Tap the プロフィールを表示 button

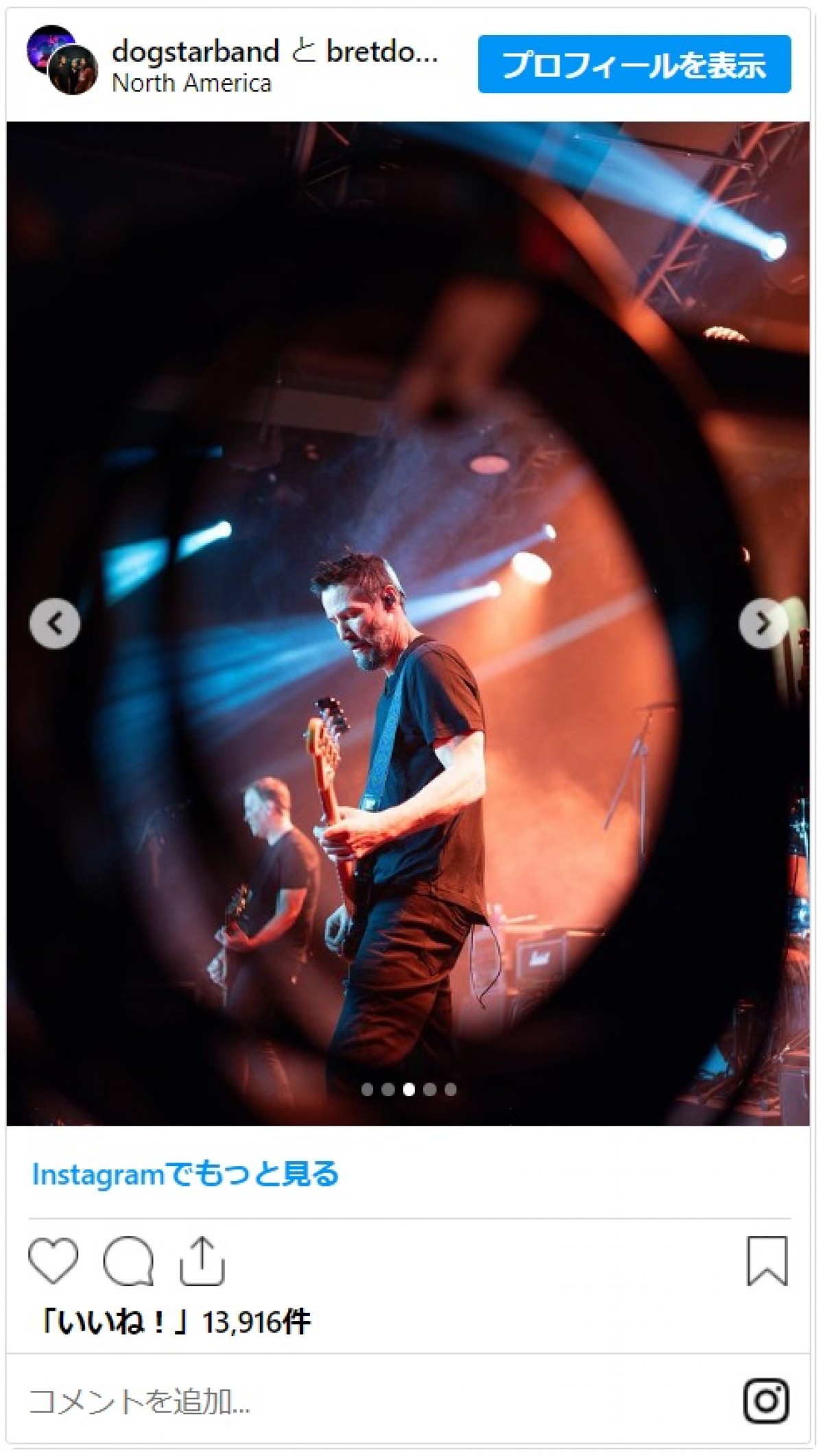click(634, 64)
